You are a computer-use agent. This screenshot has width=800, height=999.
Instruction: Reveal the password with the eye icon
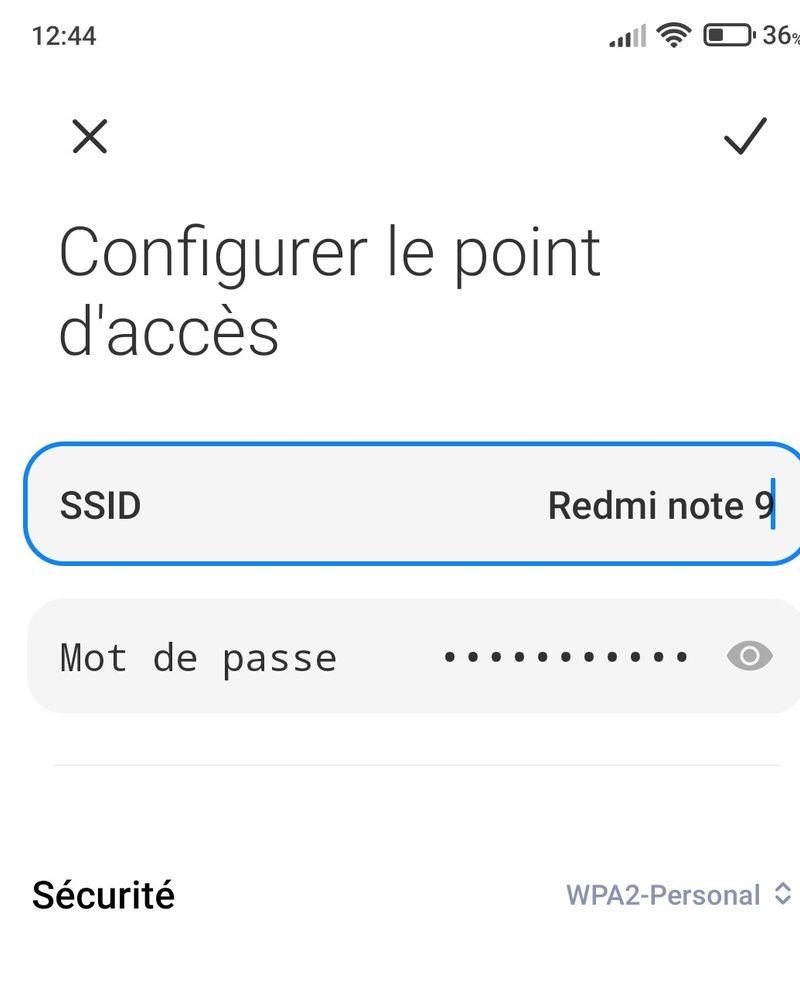749,657
